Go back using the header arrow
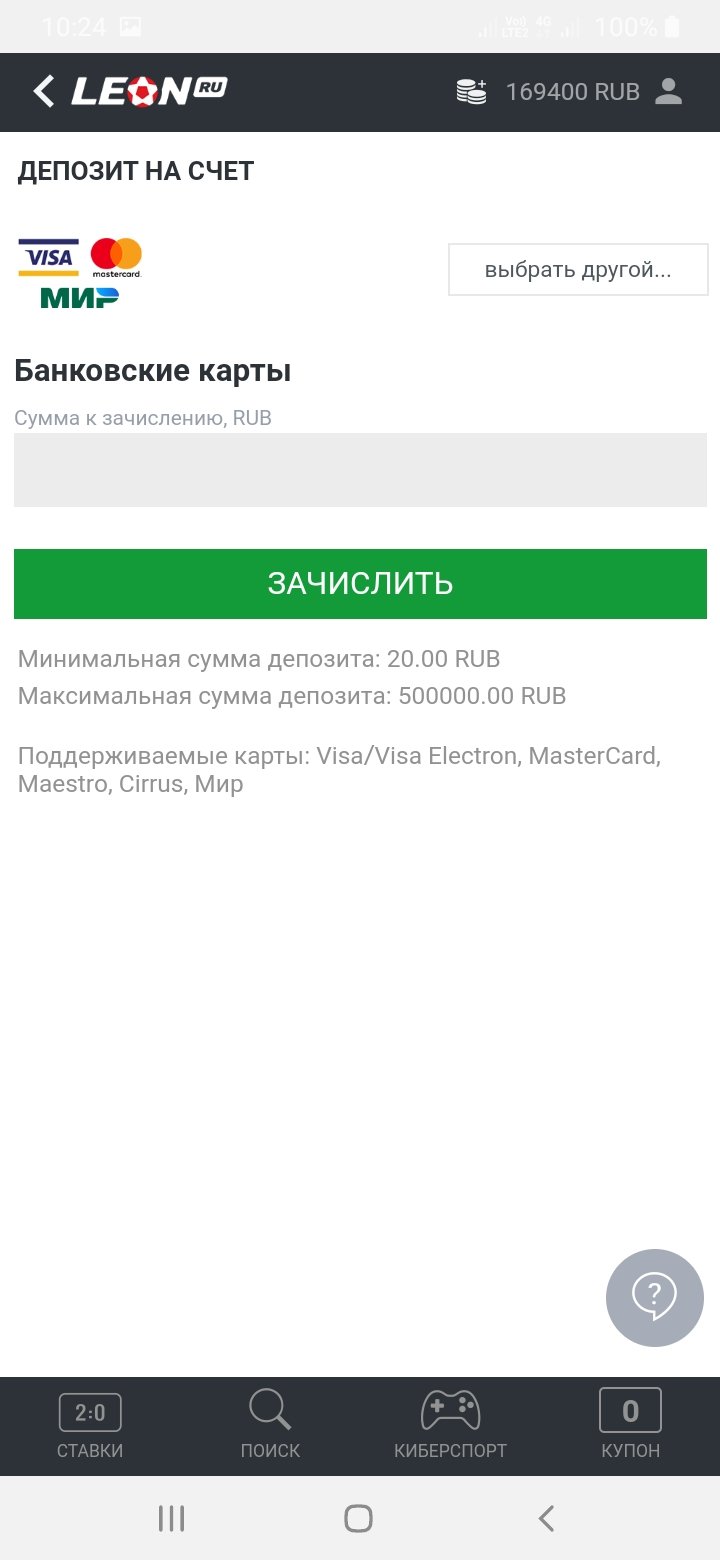Screen dimensions: 720x1560 (43, 92)
